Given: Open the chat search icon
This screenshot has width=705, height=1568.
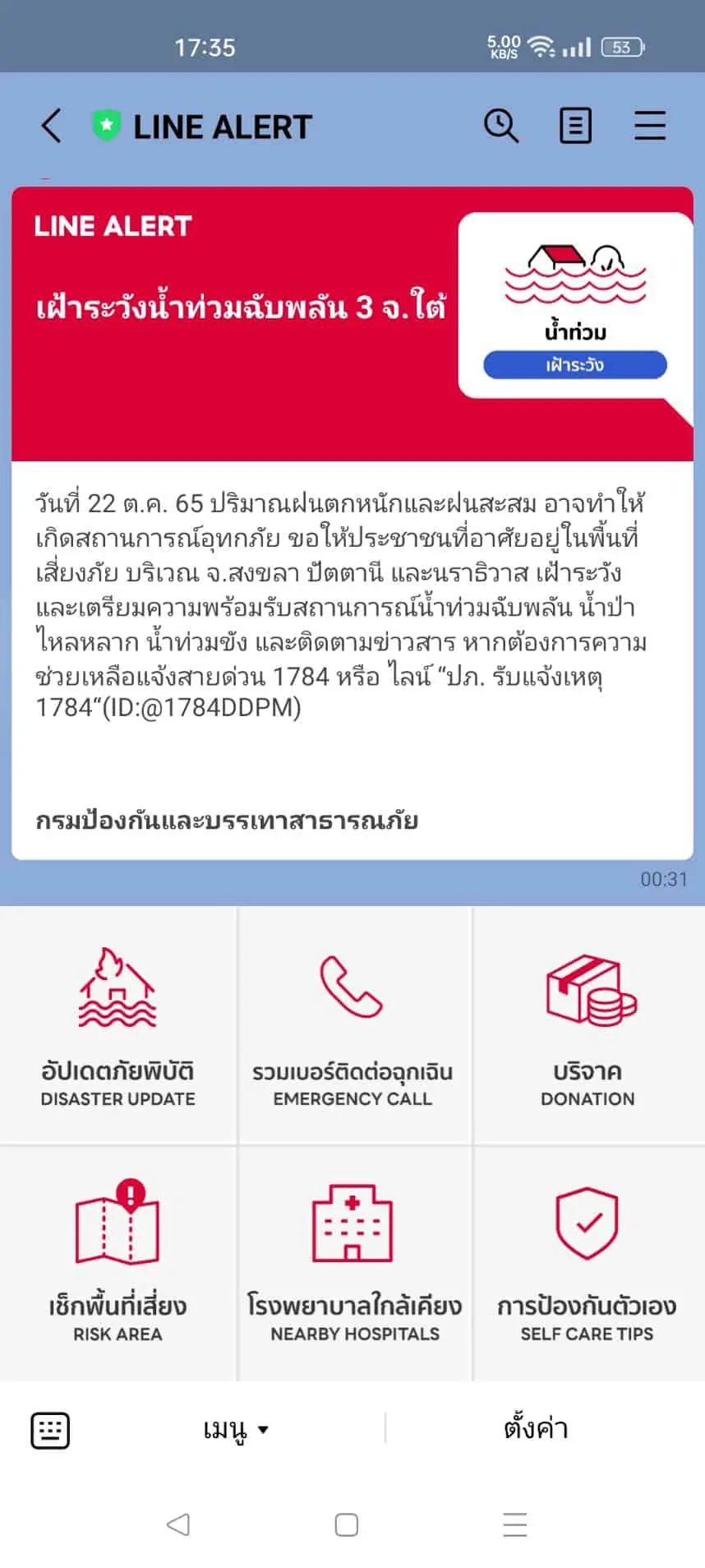Looking at the screenshot, I should coord(500,126).
